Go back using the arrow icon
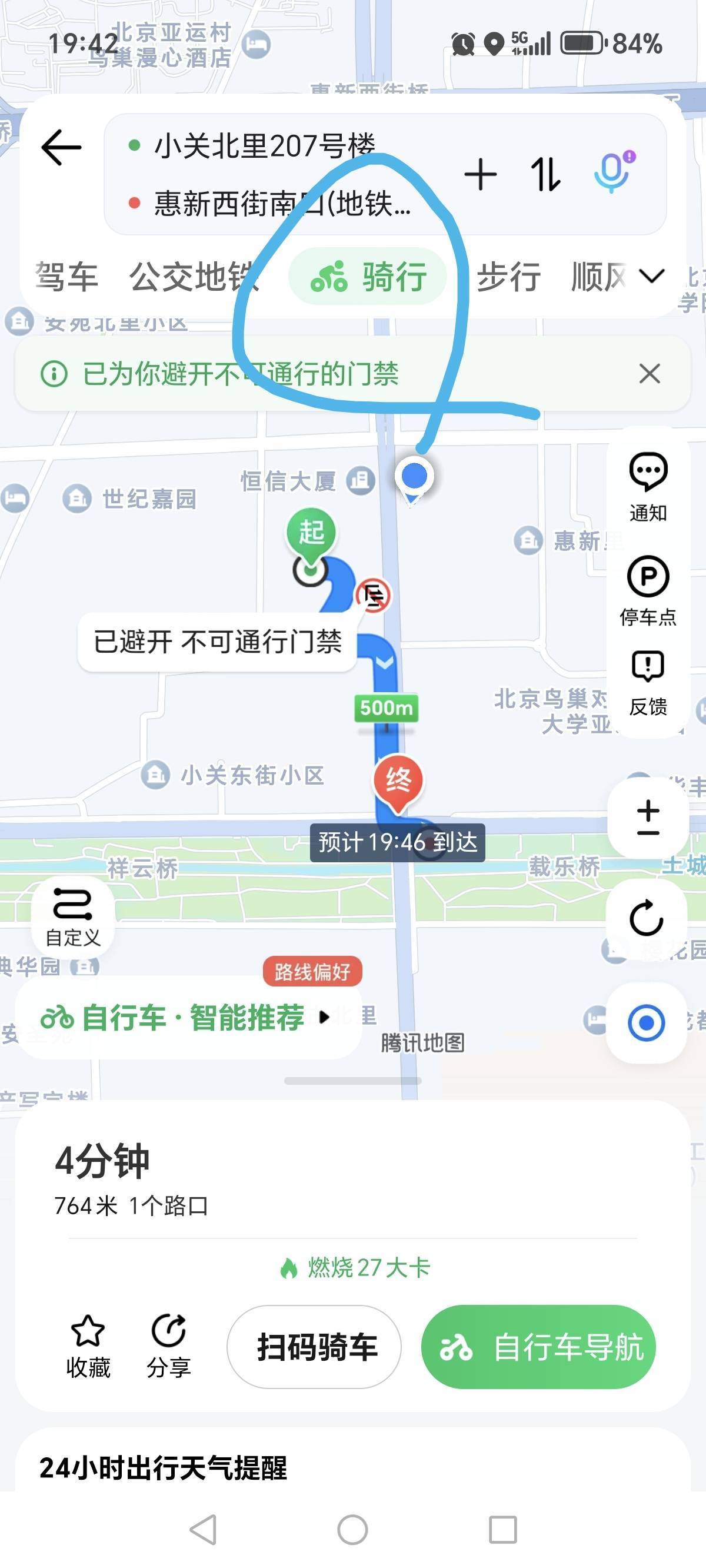The height and width of the screenshot is (1568, 706). point(61,147)
